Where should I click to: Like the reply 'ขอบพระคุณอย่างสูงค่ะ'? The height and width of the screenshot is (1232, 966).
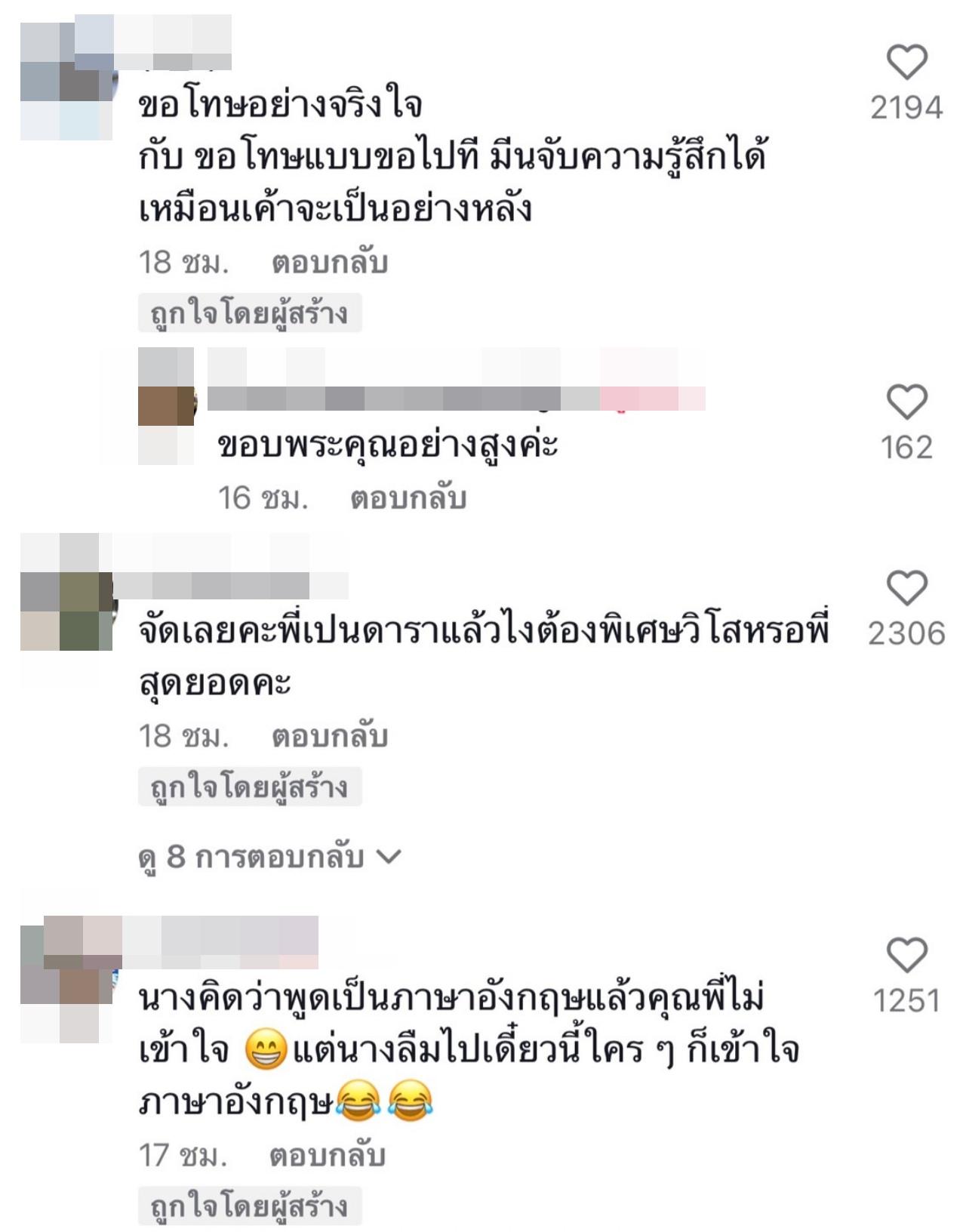[x=906, y=402]
